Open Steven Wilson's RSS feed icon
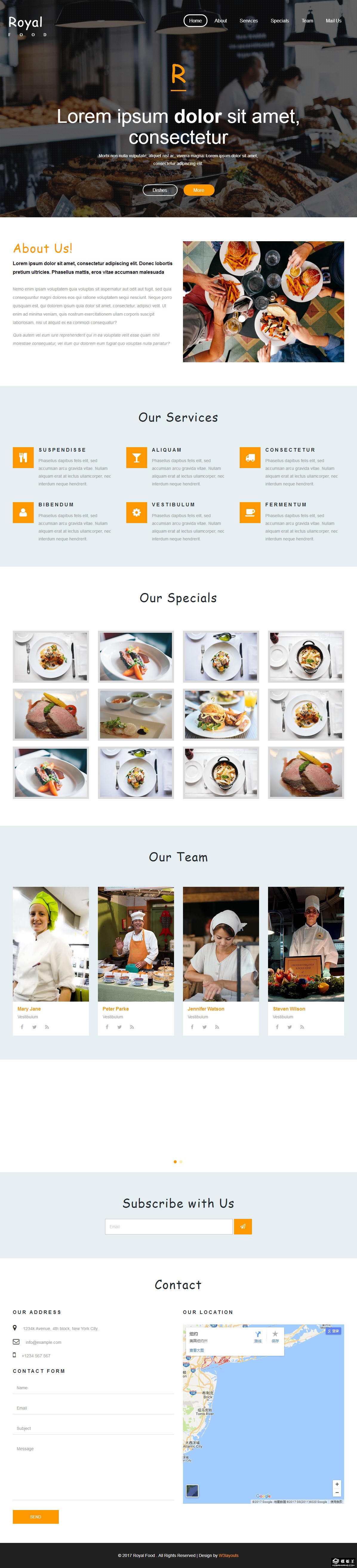The height and width of the screenshot is (1568, 357). pos(302,1027)
